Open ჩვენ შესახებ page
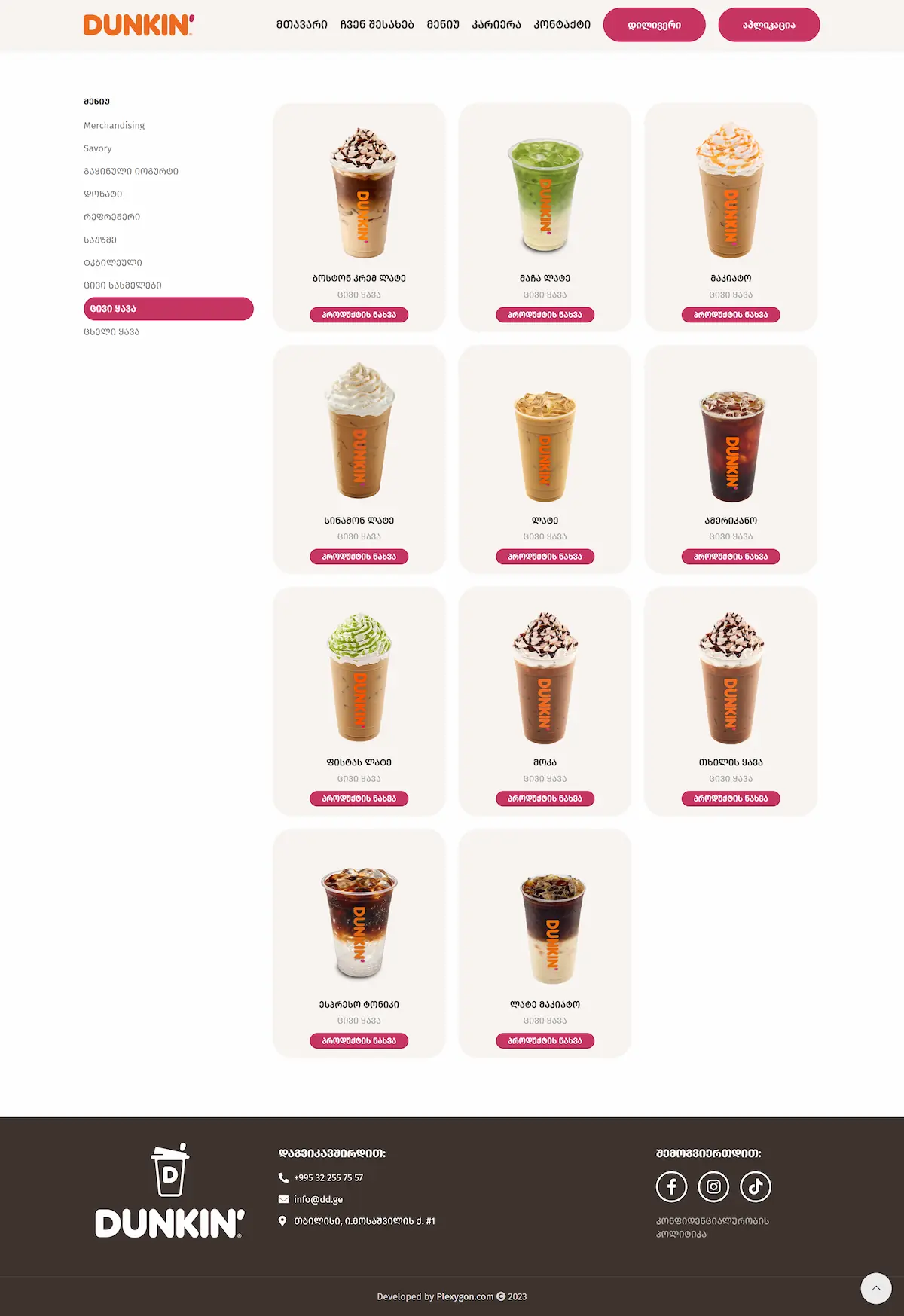Screen dimensions: 904x1316 377,25
